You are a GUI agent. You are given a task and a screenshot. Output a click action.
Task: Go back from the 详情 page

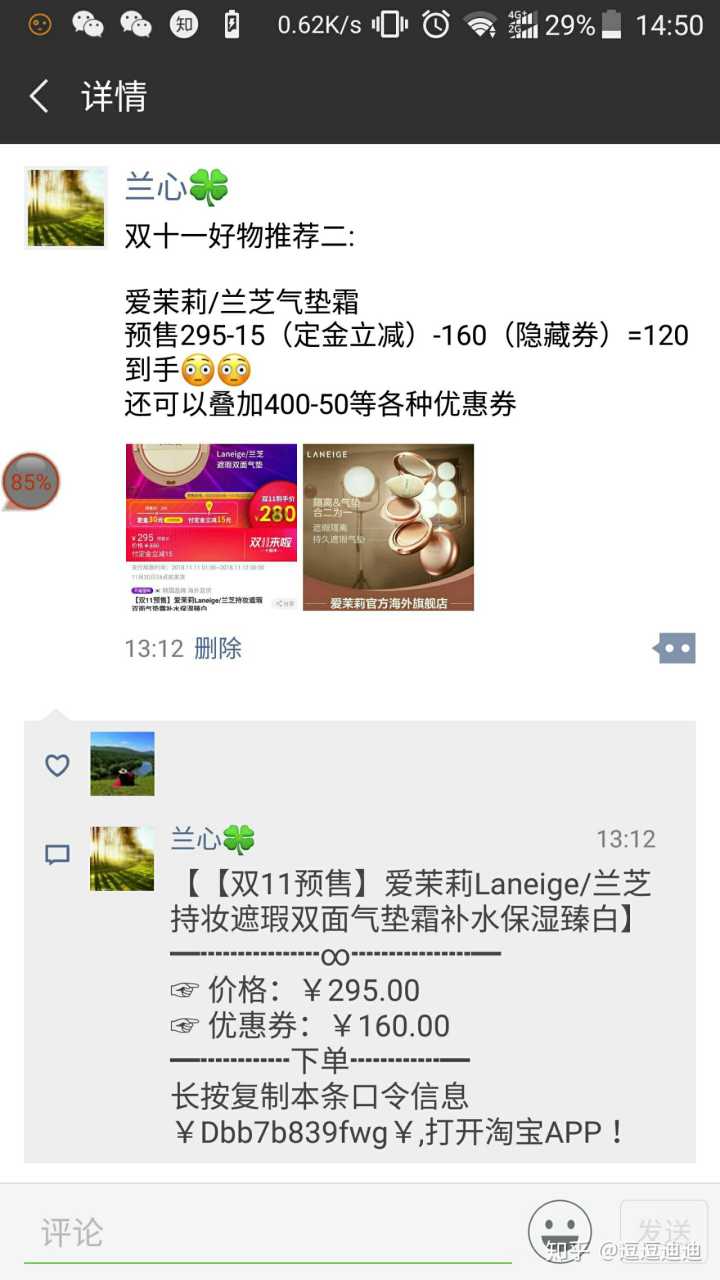point(40,97)
